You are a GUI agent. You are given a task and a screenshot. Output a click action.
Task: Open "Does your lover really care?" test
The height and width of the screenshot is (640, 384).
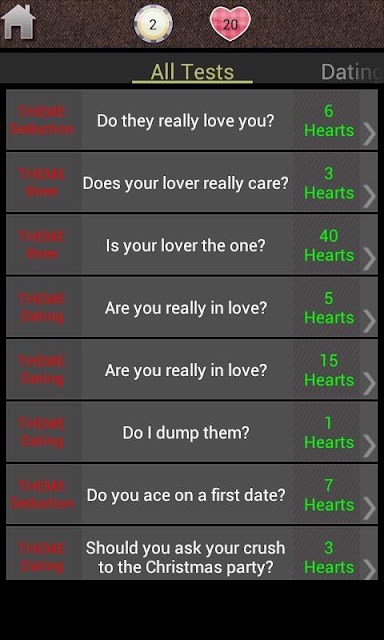tap(192, 182)
